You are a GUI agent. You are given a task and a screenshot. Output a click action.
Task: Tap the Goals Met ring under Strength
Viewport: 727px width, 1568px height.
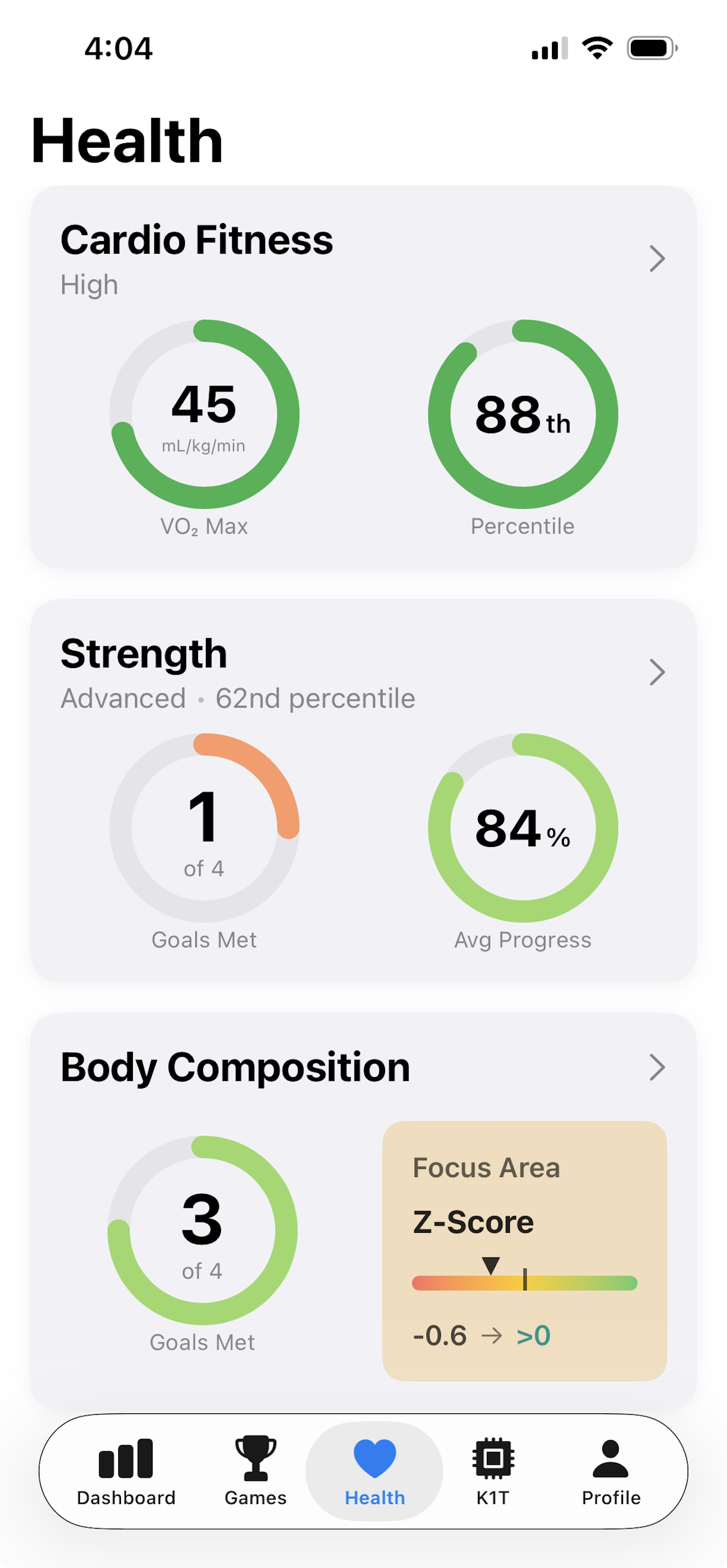point(204,828)
